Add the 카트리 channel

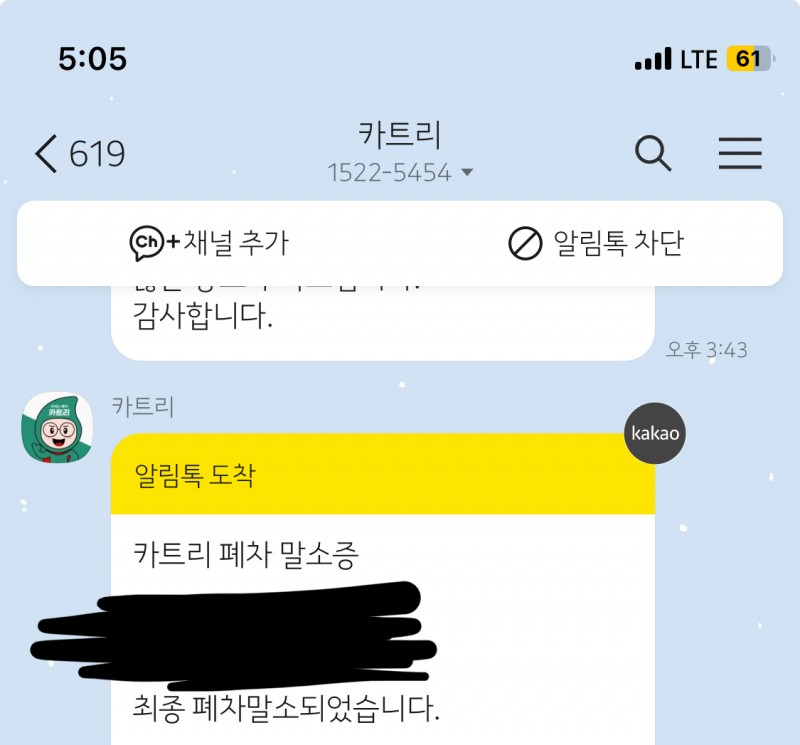[x=210, y=243]
